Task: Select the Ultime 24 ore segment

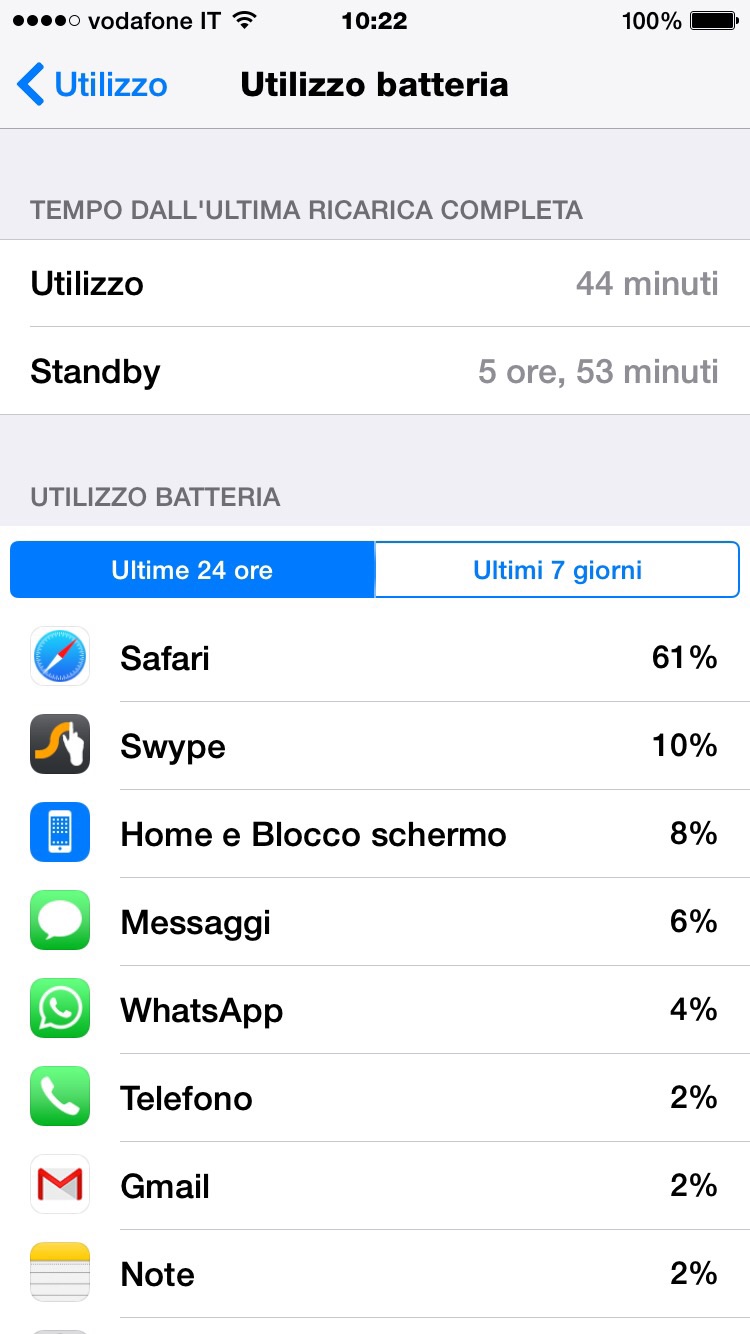Action: point(192,570)
